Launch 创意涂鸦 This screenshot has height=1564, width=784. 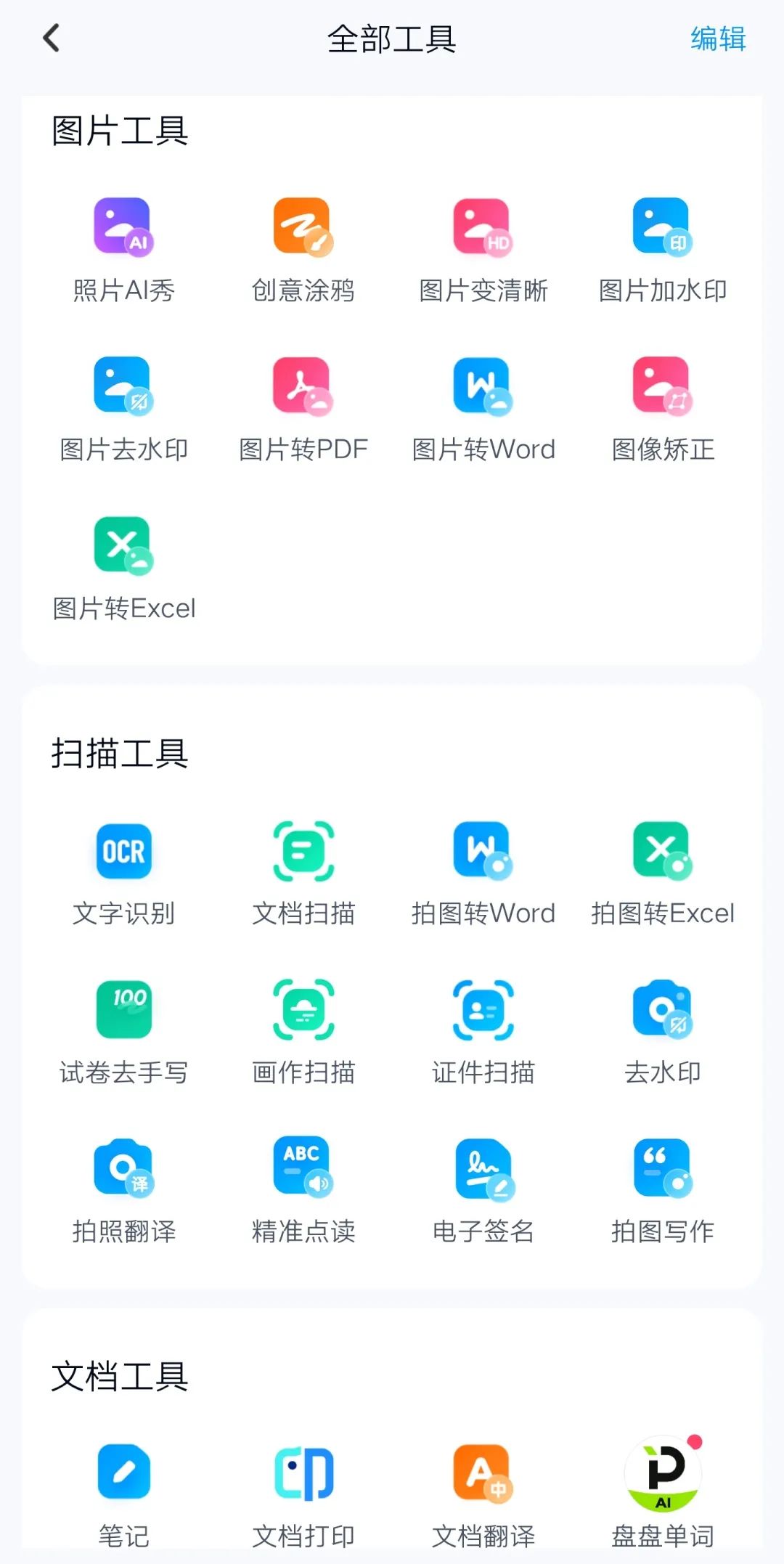tap(303, 227)
